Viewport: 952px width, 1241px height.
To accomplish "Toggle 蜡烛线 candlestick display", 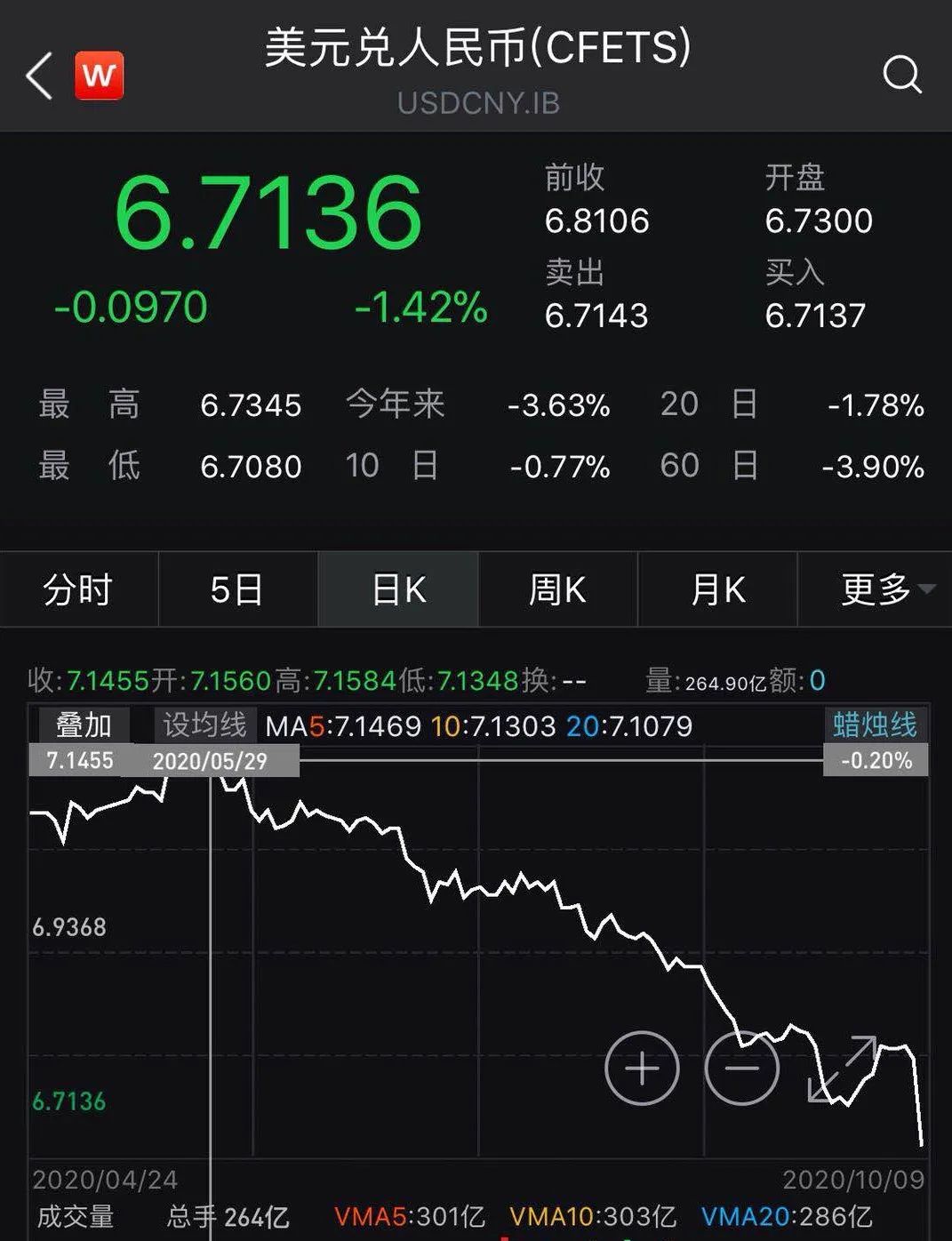I will [876, 725].
